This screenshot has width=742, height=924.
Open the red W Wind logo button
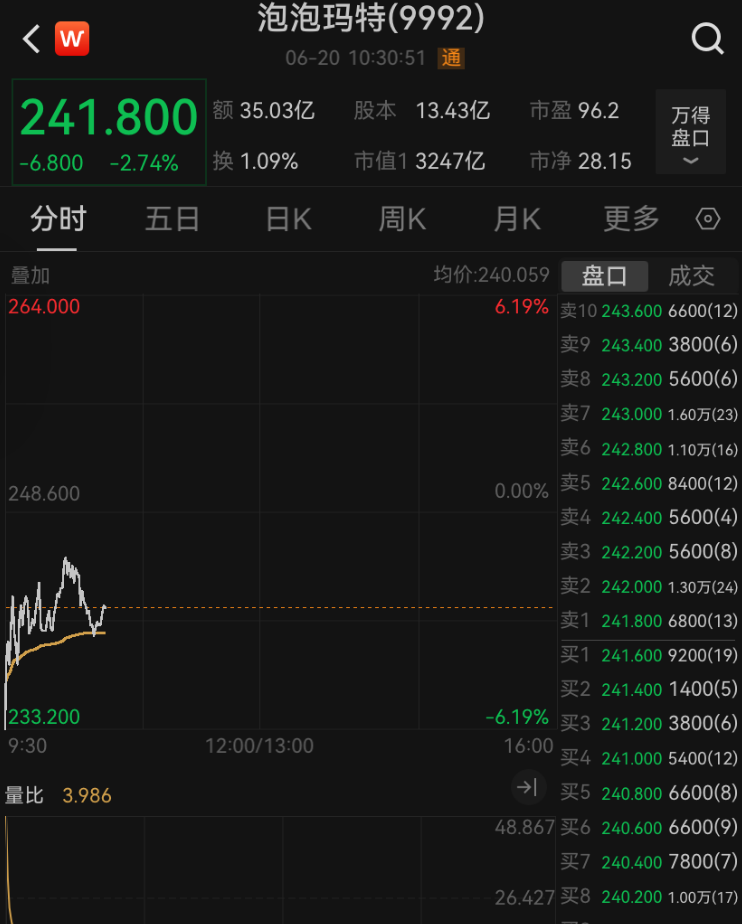[x=71, y=39]
